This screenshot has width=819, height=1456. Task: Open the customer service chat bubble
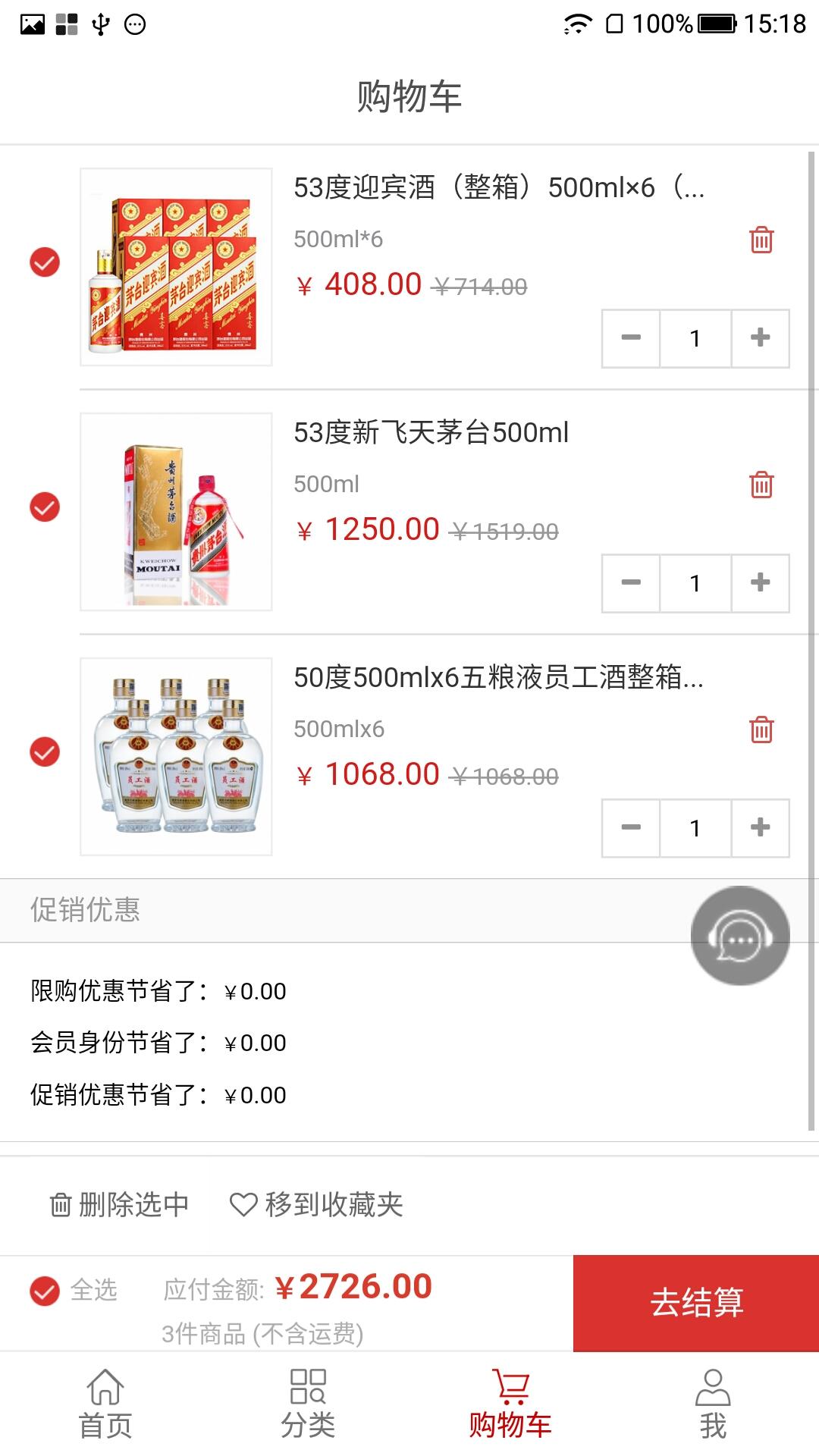(740, 937)
